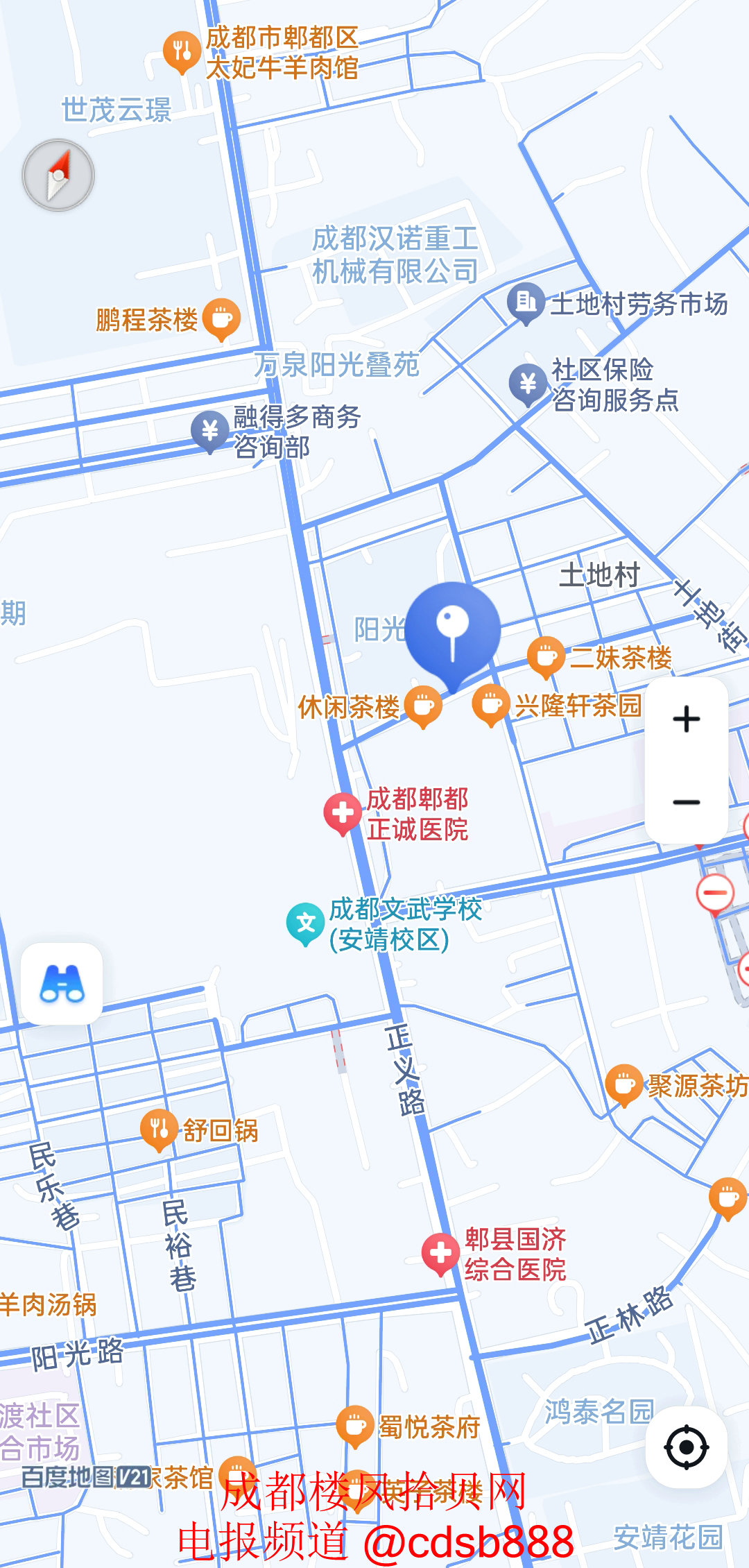Select the 鹏程茶楼 teahouse marker
The image size is (749, 1568).
coord(222,318)
